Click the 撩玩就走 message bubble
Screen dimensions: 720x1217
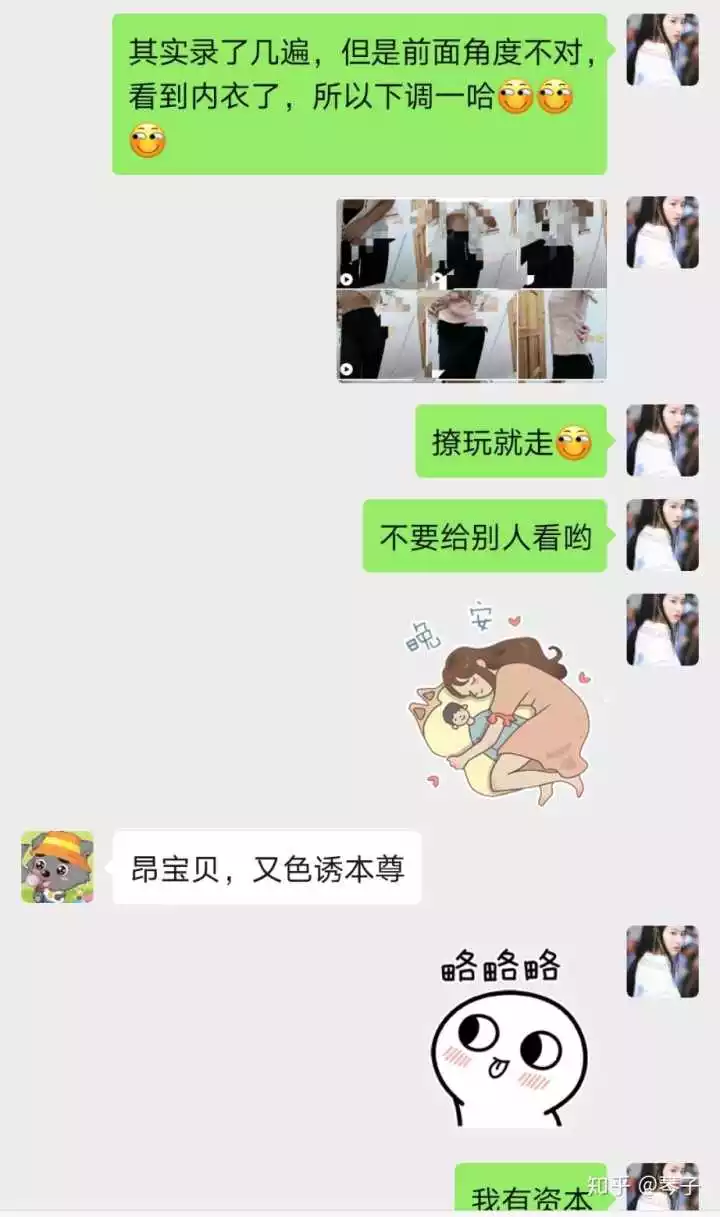[510, 440]
